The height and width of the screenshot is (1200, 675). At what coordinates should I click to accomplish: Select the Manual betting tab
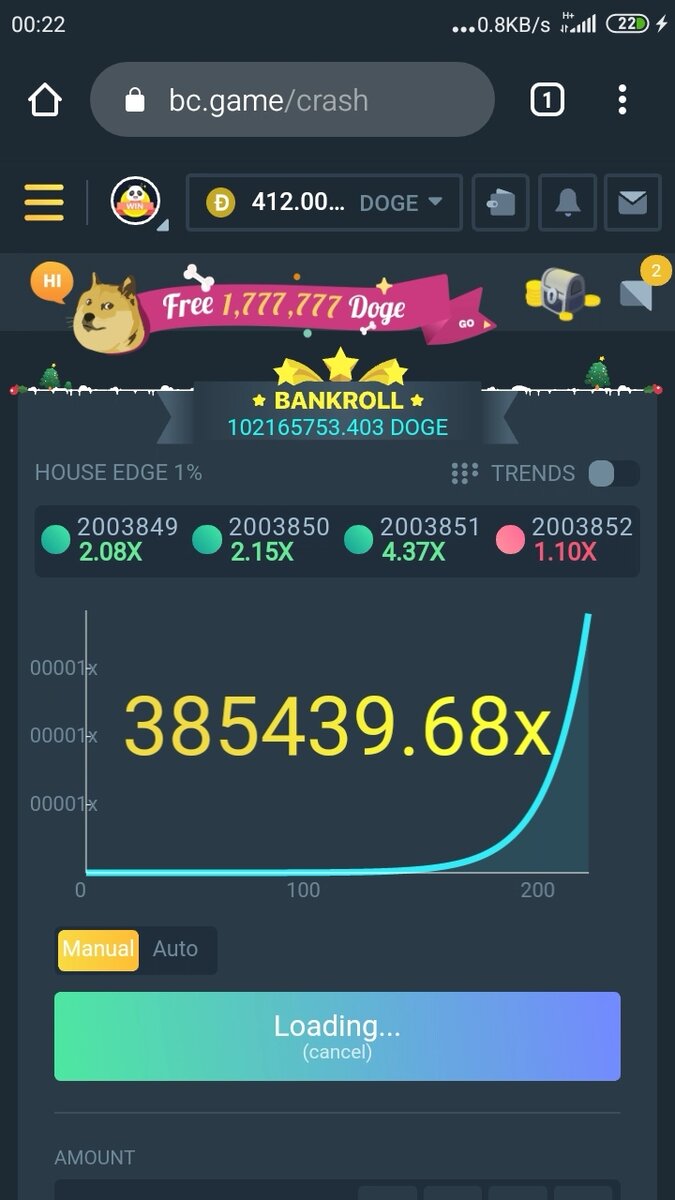pos(98,949)
